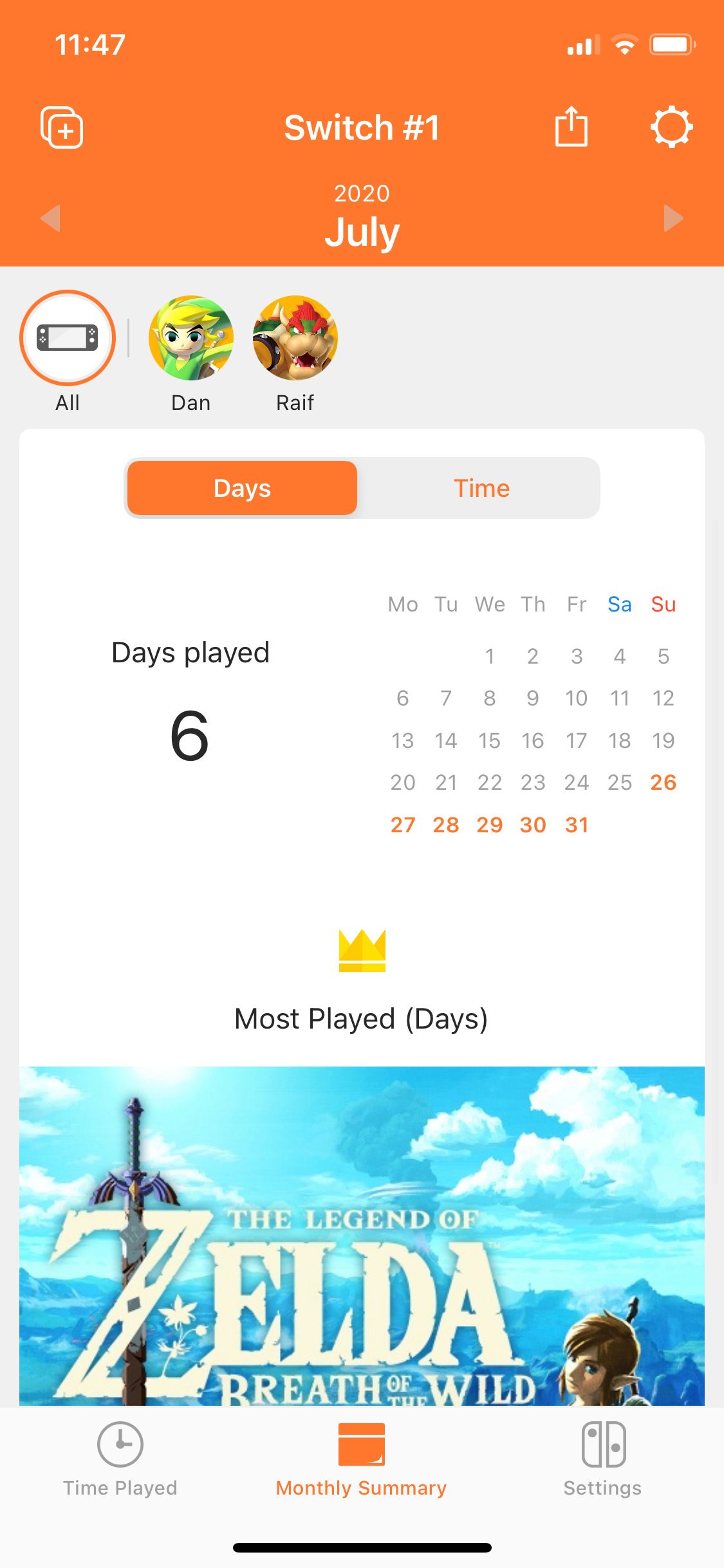Select the Days segment

click(x=242, y=489)
